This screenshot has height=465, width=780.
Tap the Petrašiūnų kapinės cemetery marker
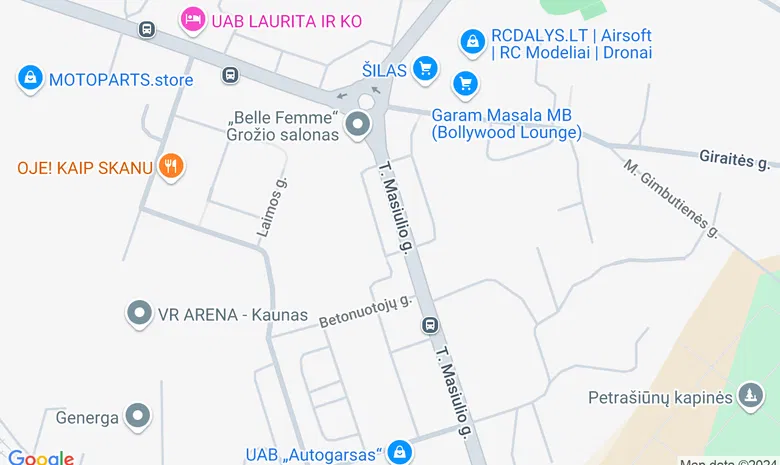750,397
